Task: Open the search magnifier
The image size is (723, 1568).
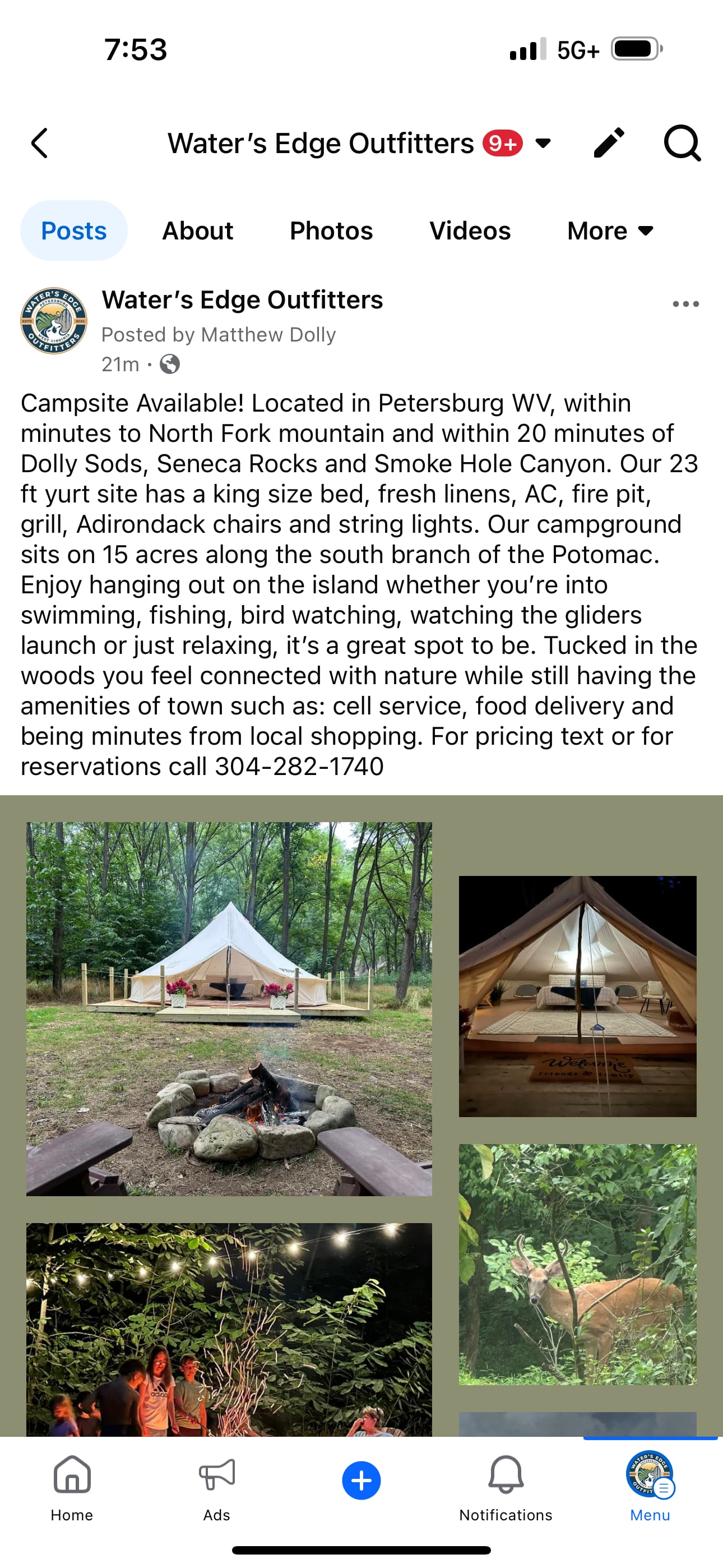Action: click(x=682, y=144)
